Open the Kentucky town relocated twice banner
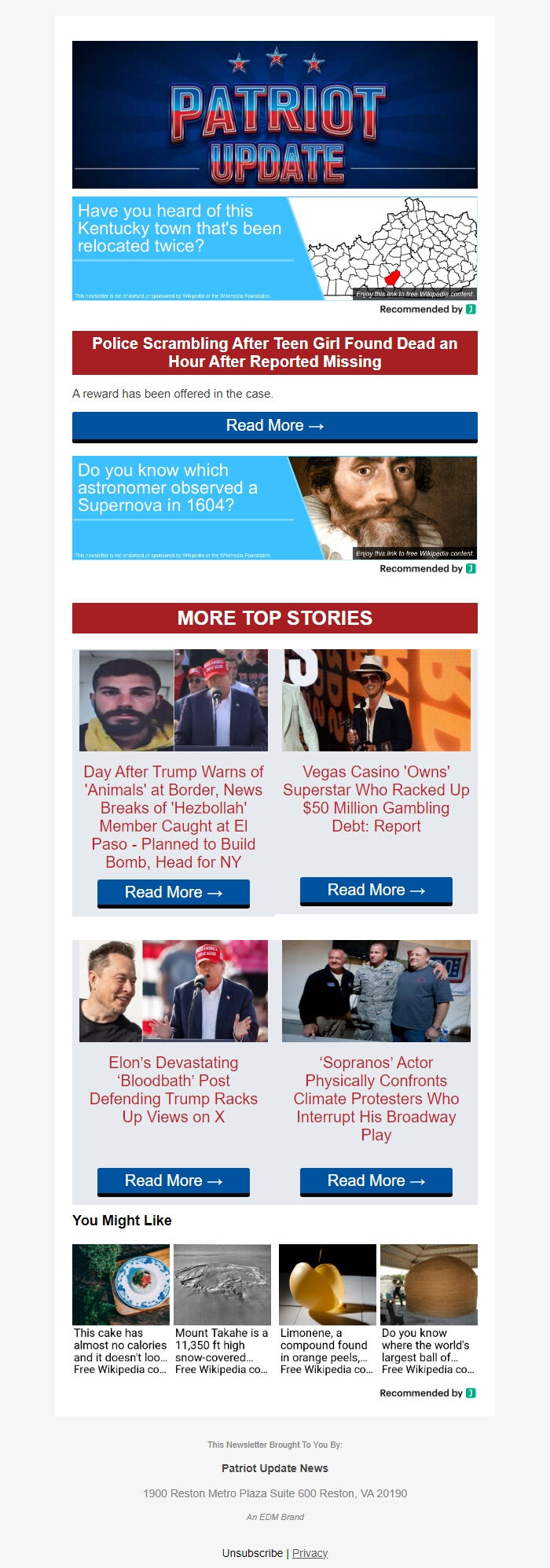Image resolution: width=550 pixels, height=1568 pixels. [x=274, y=248]
